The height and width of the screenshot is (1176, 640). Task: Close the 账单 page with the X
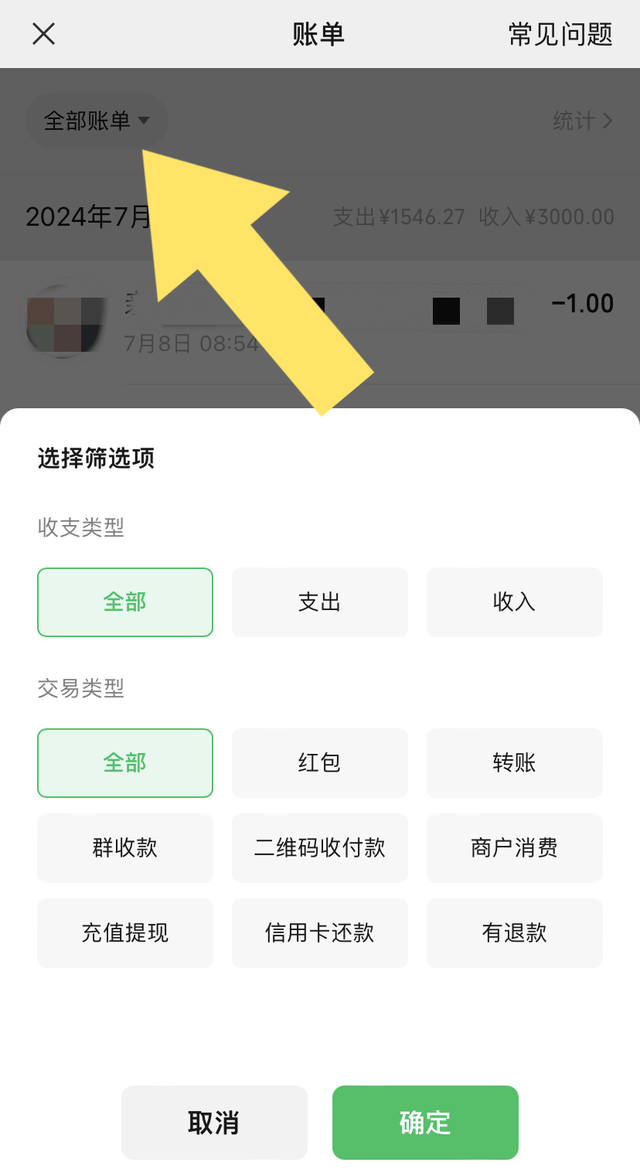(43, 34)
